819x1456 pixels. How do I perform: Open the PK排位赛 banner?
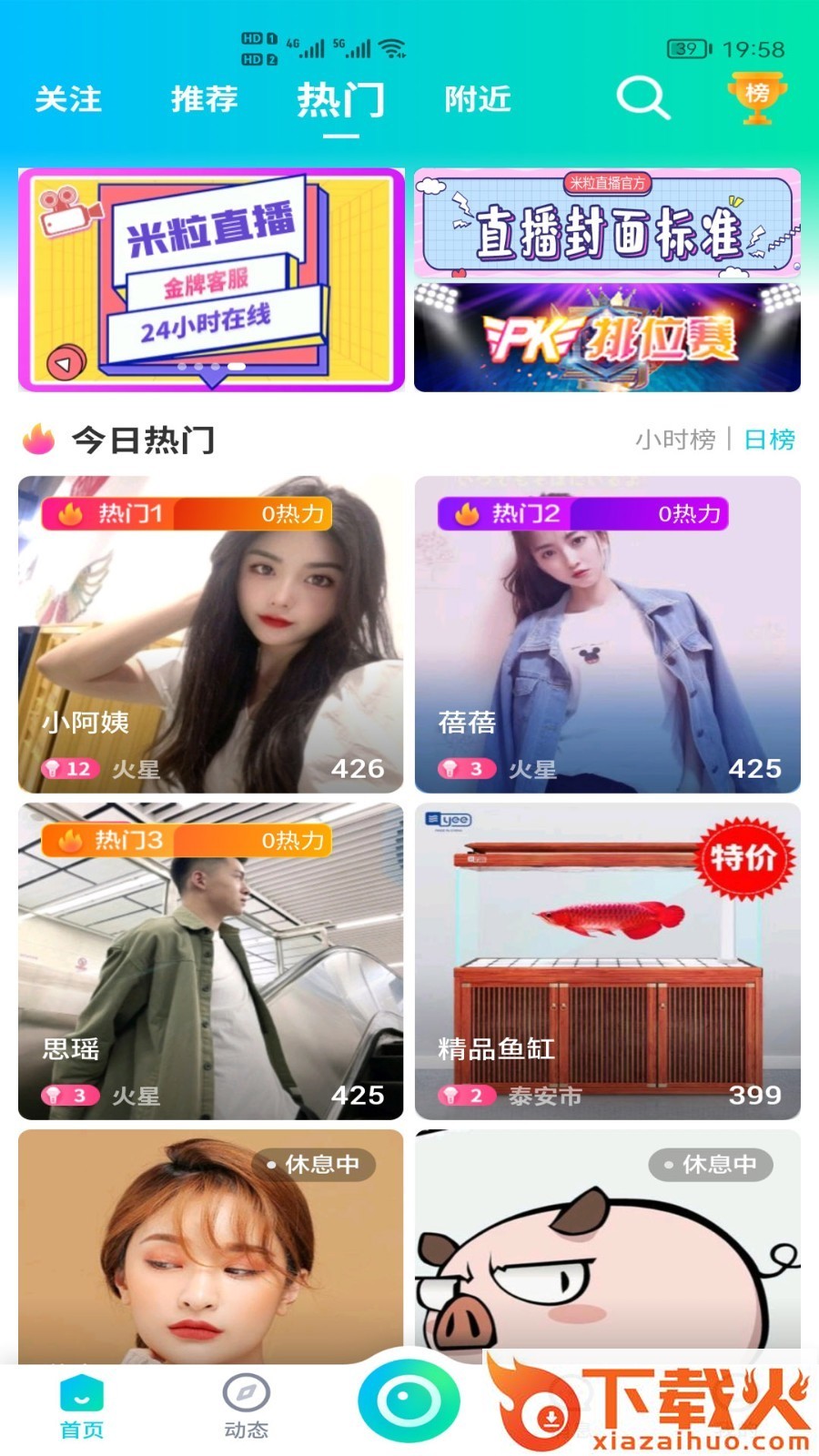pos(607,338)
